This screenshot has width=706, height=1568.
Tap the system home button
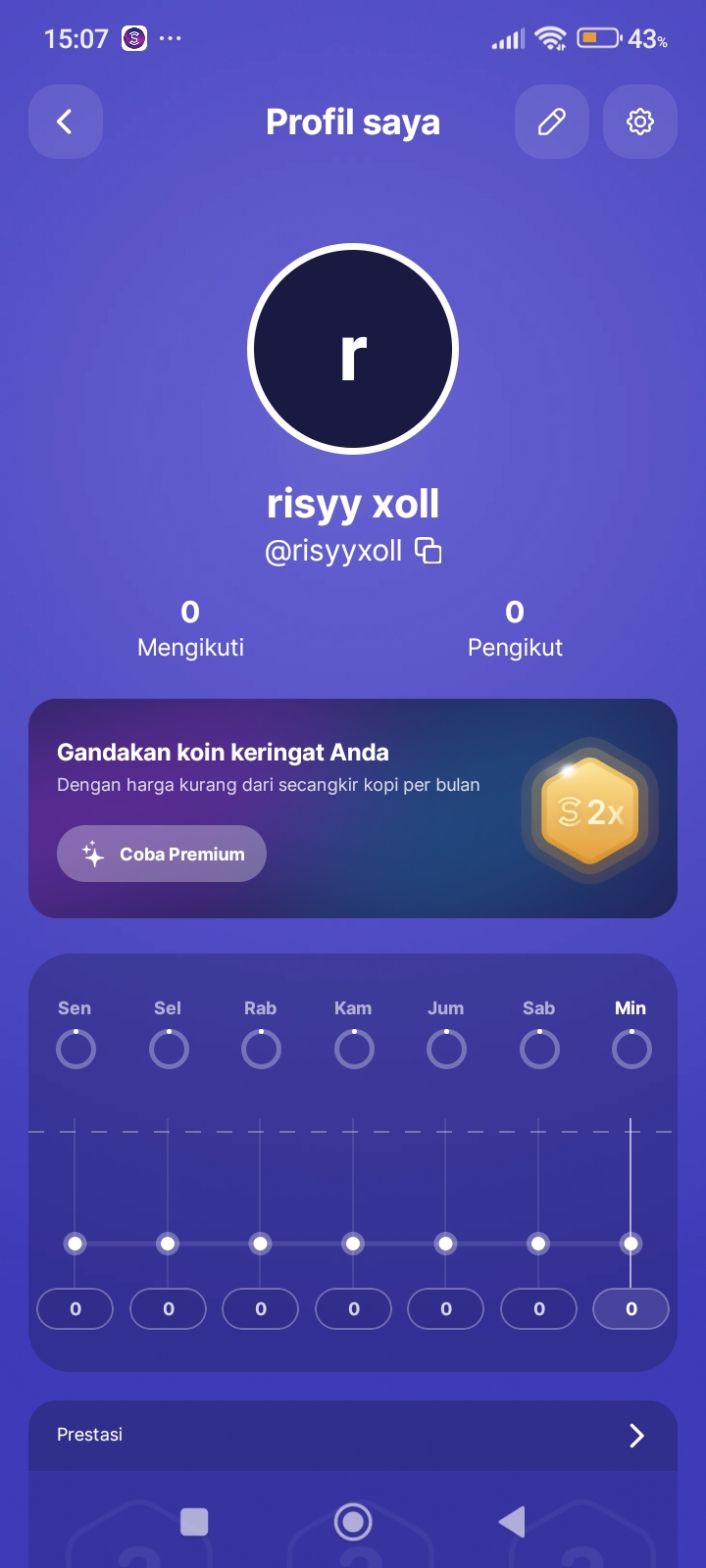point(353,1522)
